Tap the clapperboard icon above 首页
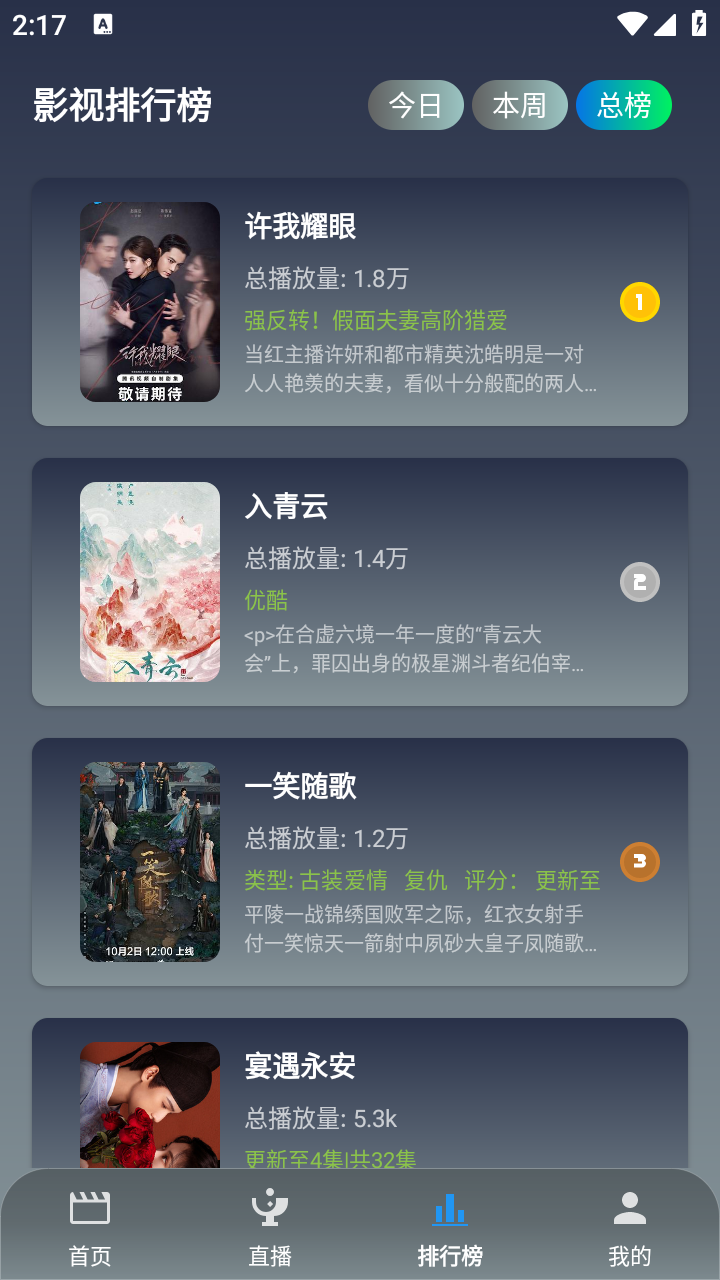 pyautogui.click(x=90, y=1207)
